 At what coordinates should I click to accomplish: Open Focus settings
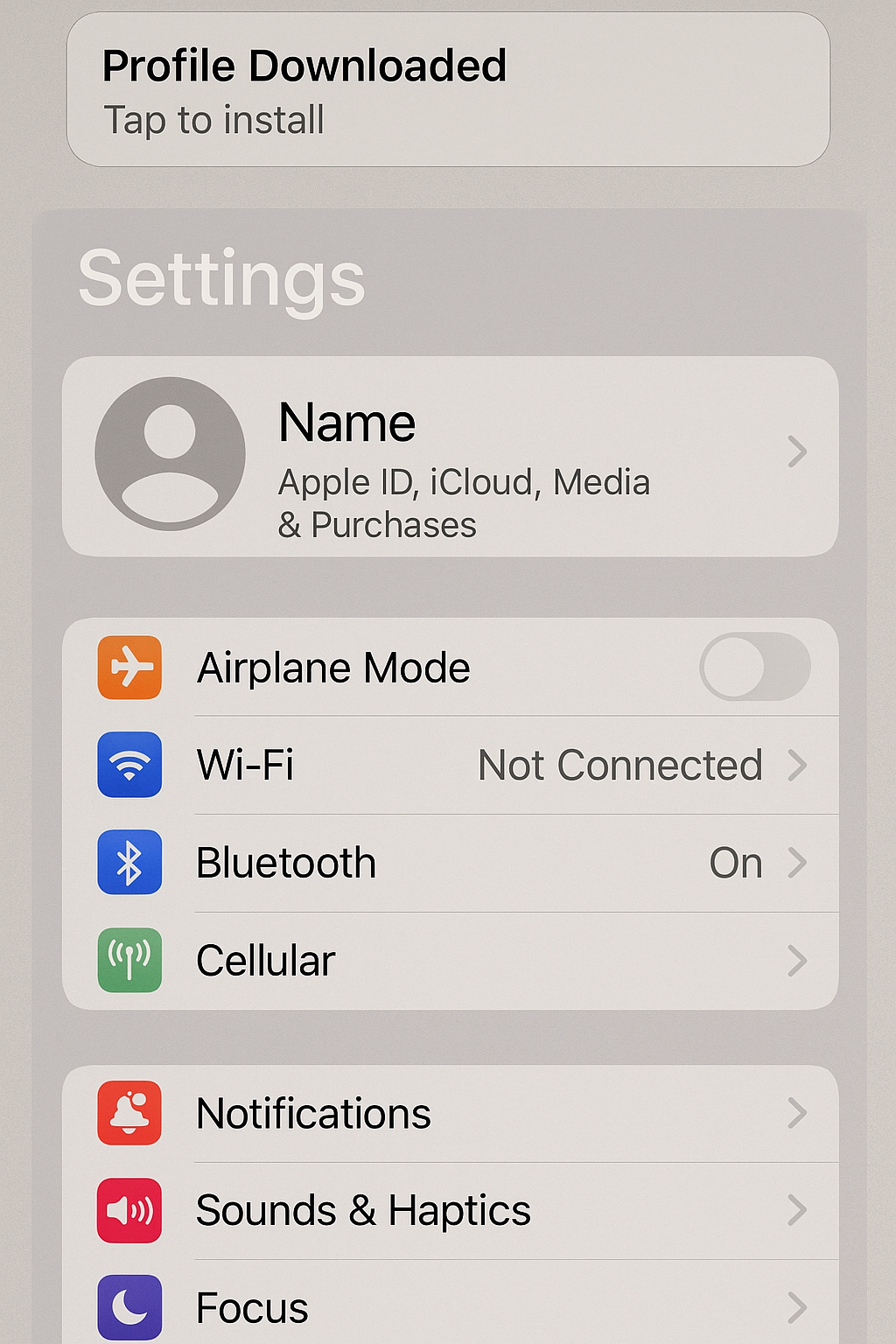click(x=450, y=1307)
